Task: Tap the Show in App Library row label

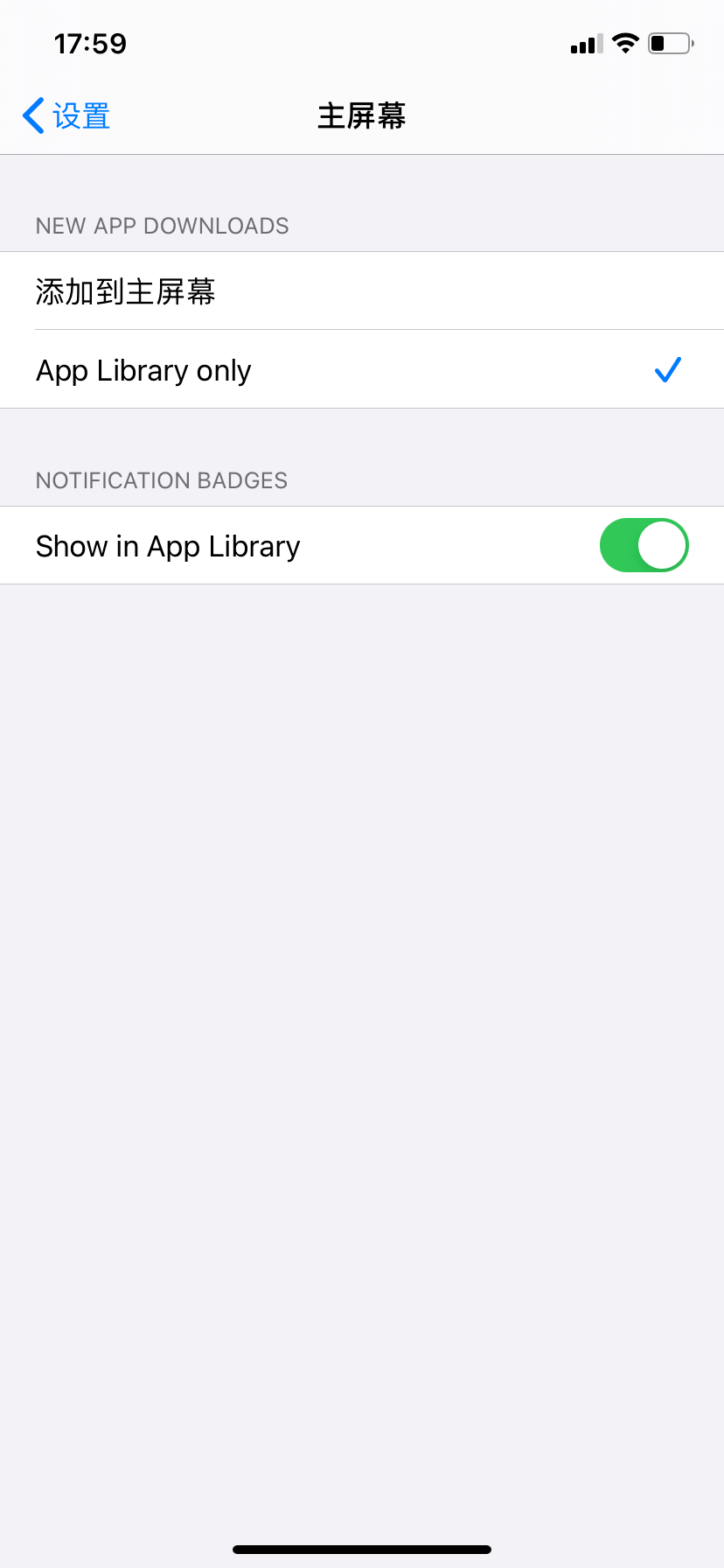Action: tap(167, 545)
